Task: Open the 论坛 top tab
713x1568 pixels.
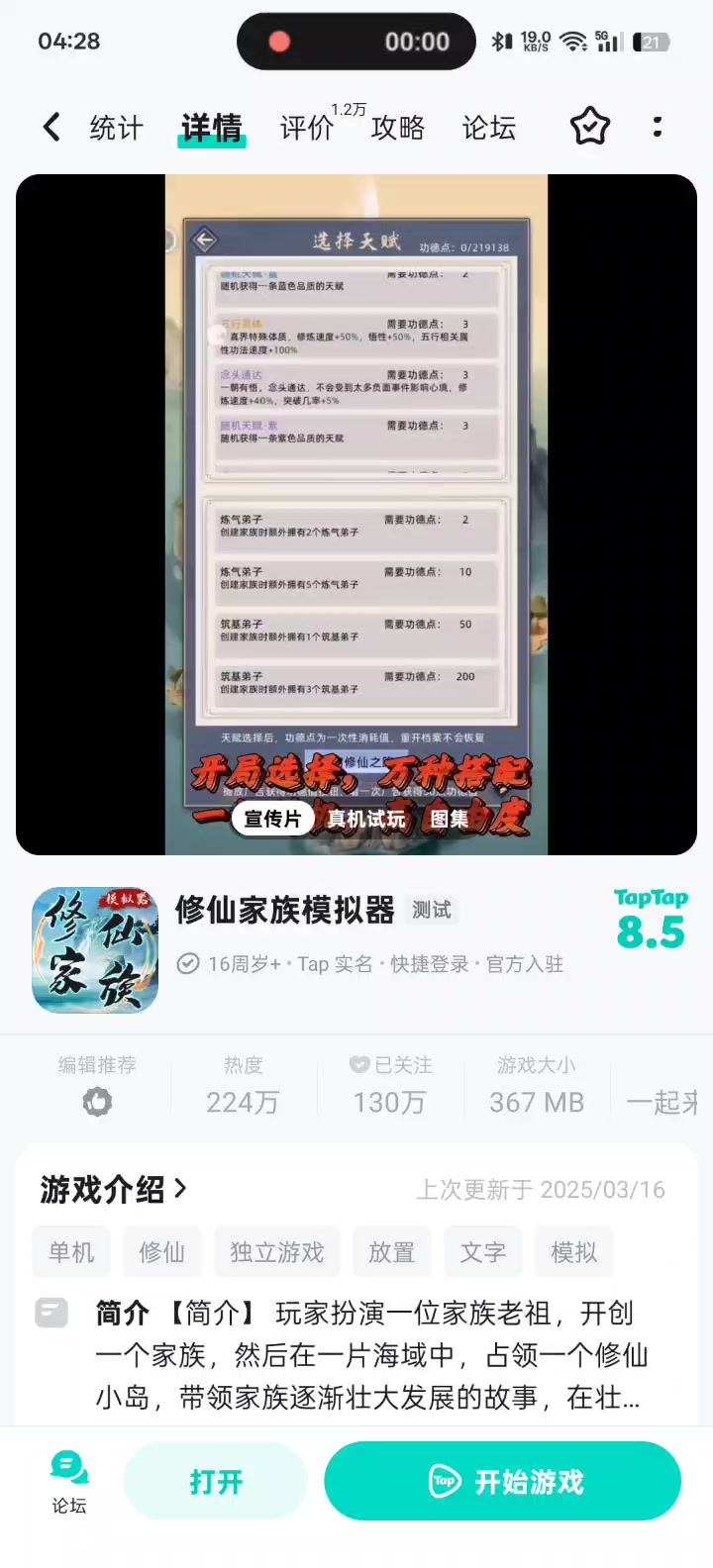Action: pos(489,128)
